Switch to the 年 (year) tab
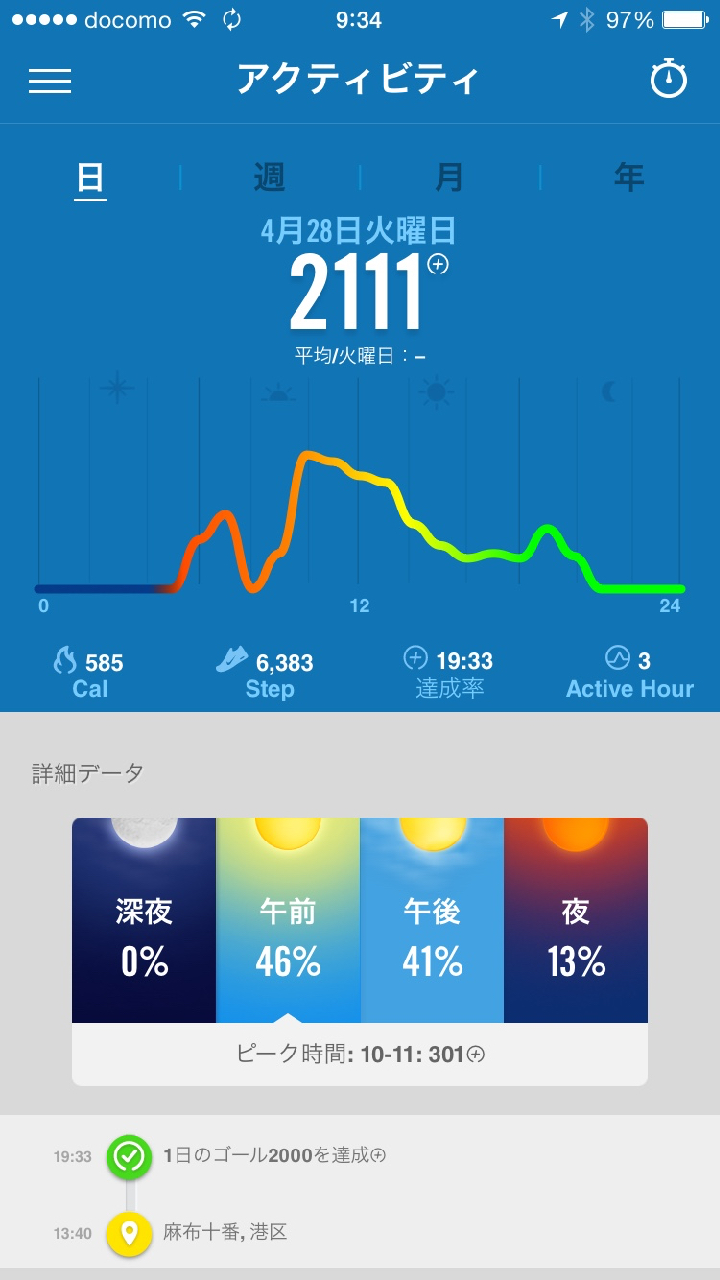 pyautogui.click(x=629, y=178)
